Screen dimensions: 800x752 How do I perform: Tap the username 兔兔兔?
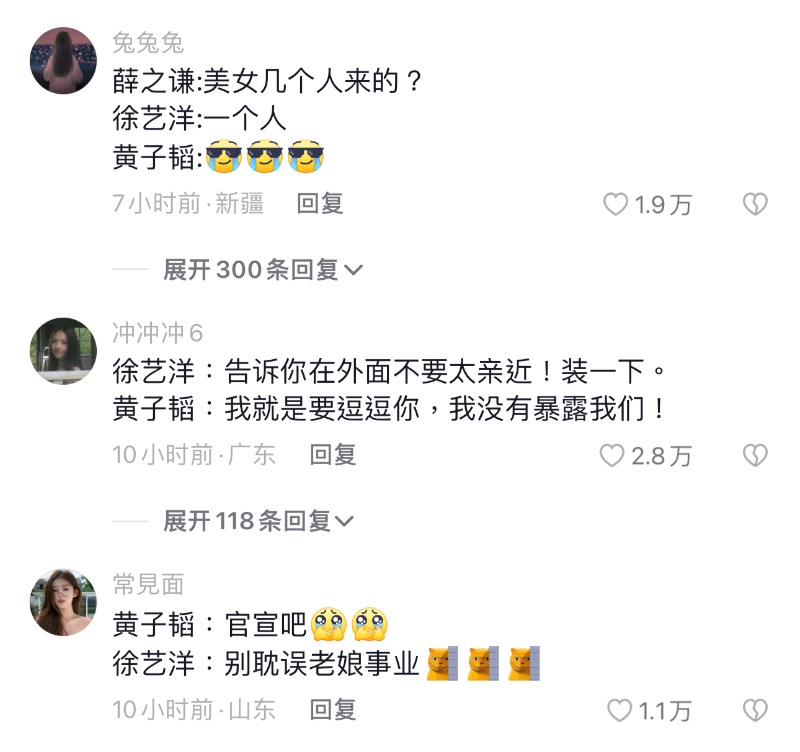click(148, 43)
